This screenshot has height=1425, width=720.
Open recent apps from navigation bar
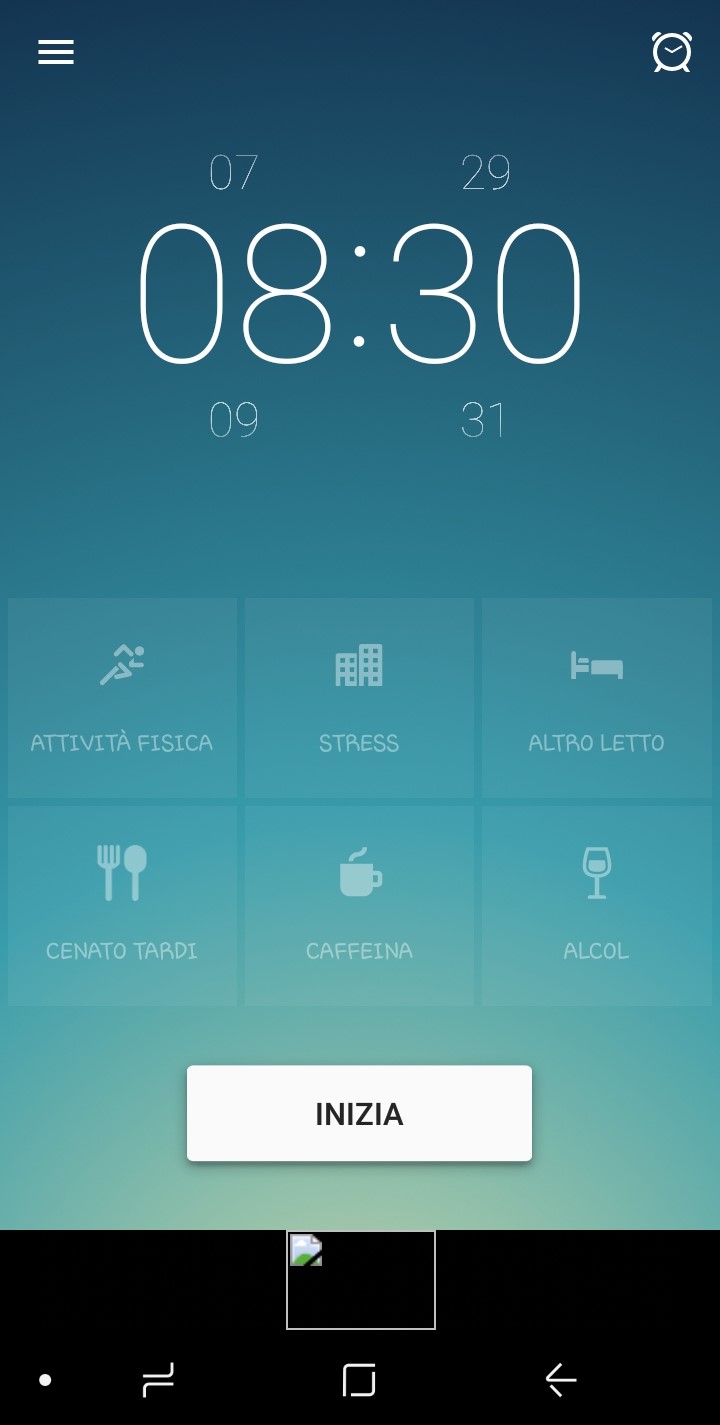tap(159, 1380)
